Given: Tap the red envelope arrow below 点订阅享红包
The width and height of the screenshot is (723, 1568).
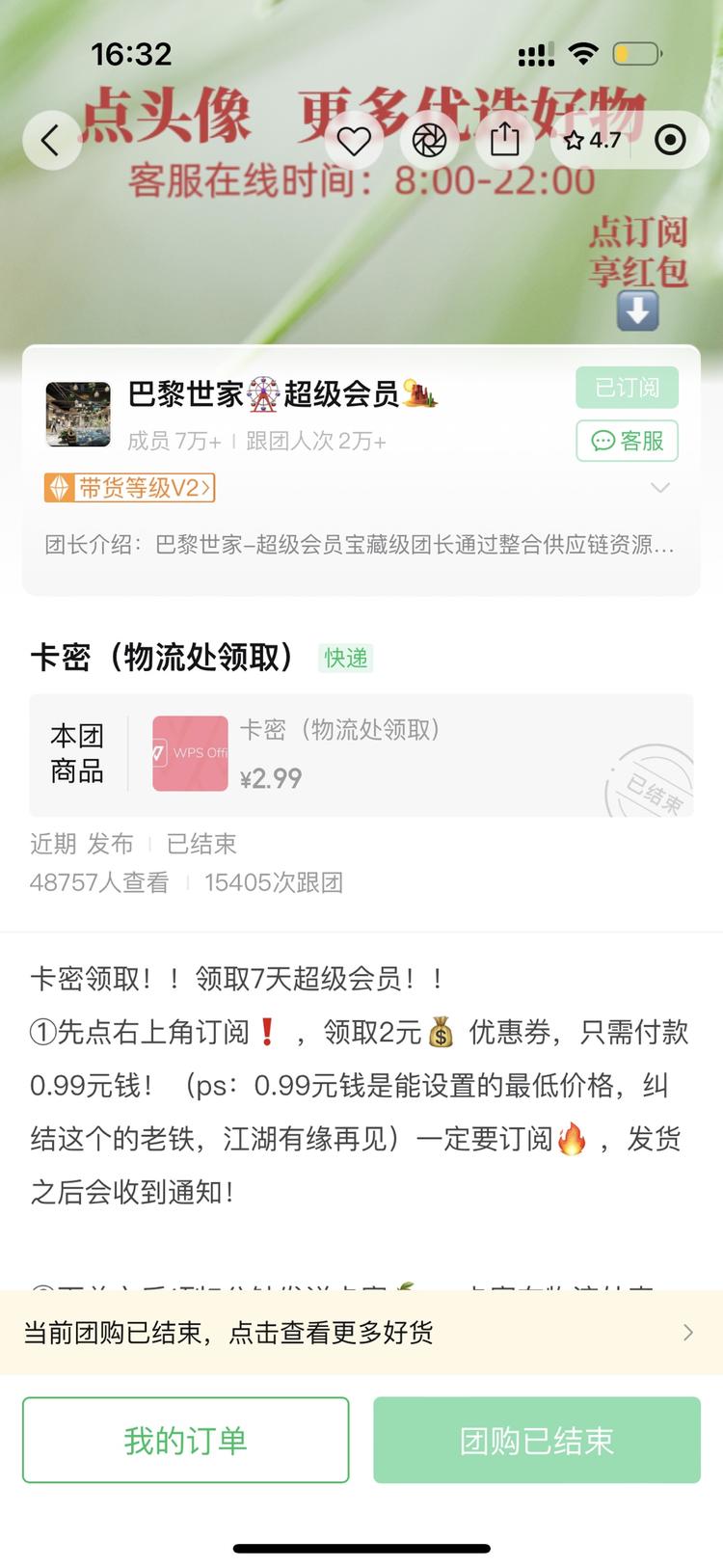Looking at the screenshot, I should [x=637, y=311].
